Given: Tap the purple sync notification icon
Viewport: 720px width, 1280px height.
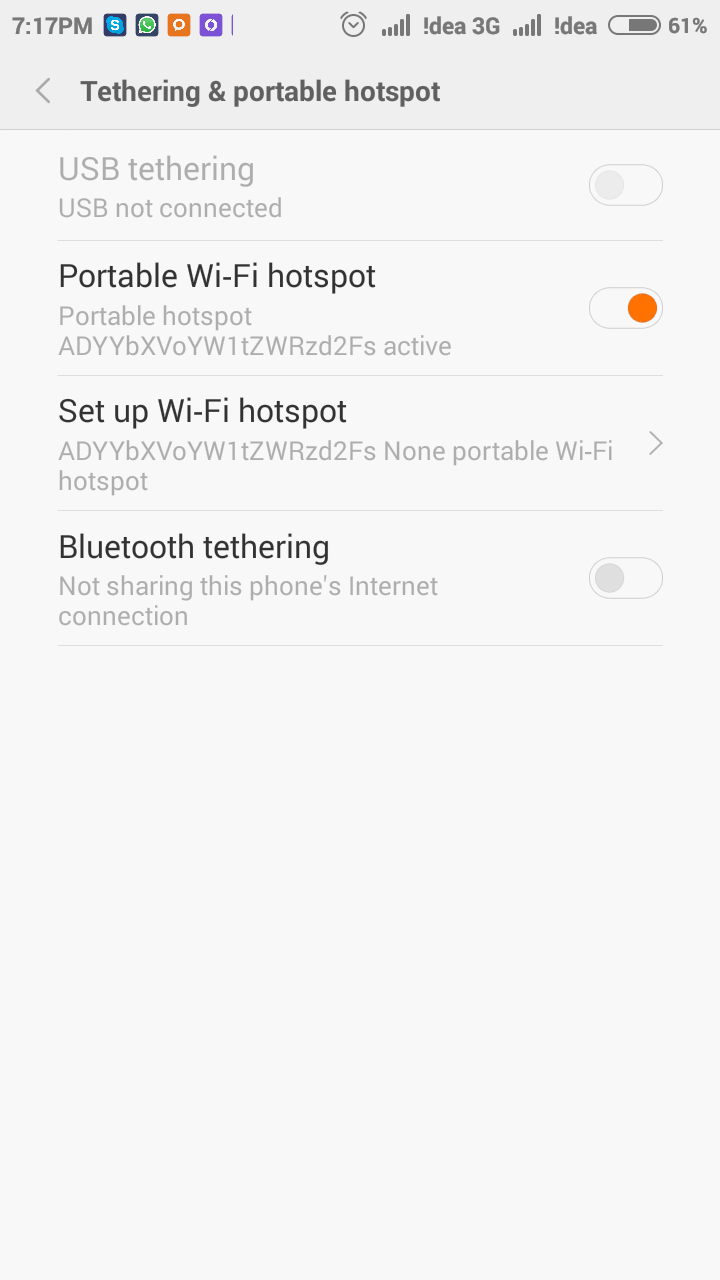Looking at the screenshot, I should 212,25.
